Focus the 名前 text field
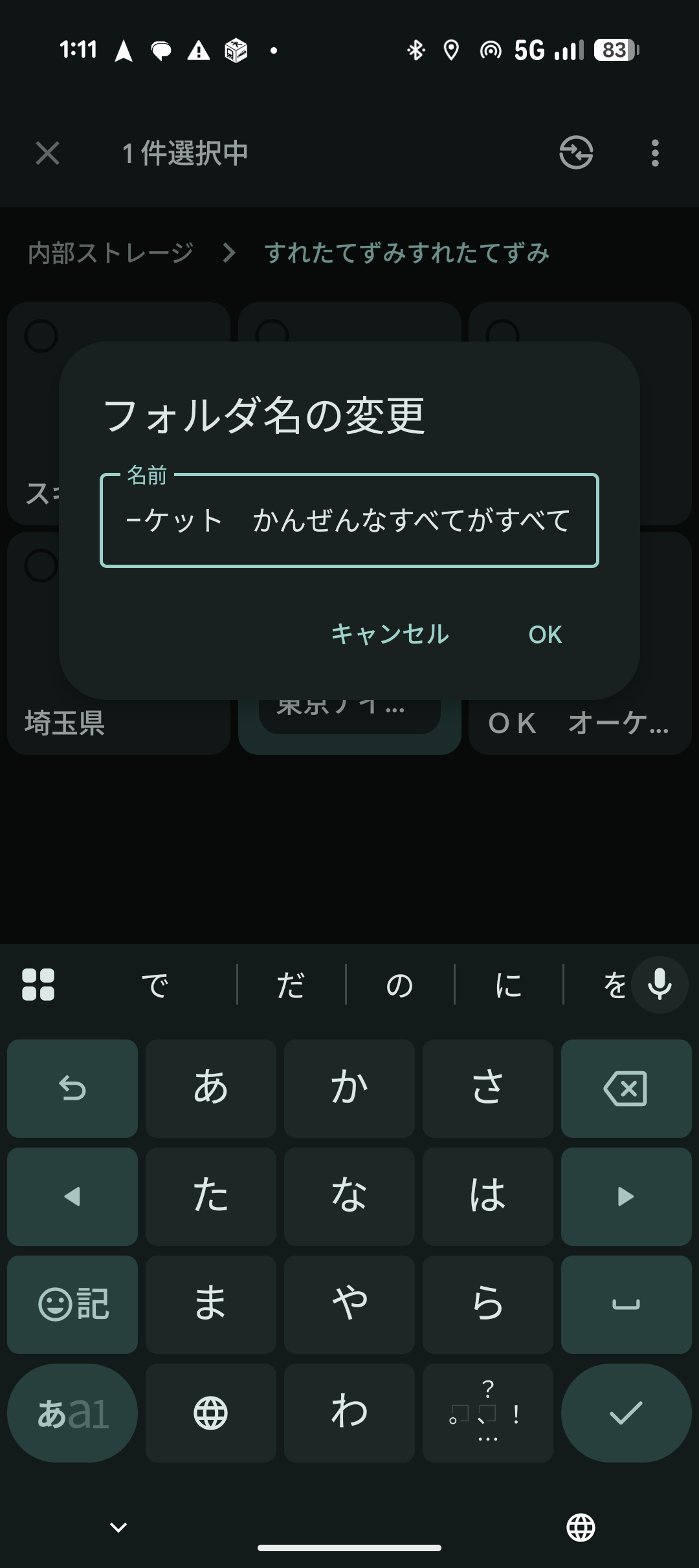 (349, 521)
